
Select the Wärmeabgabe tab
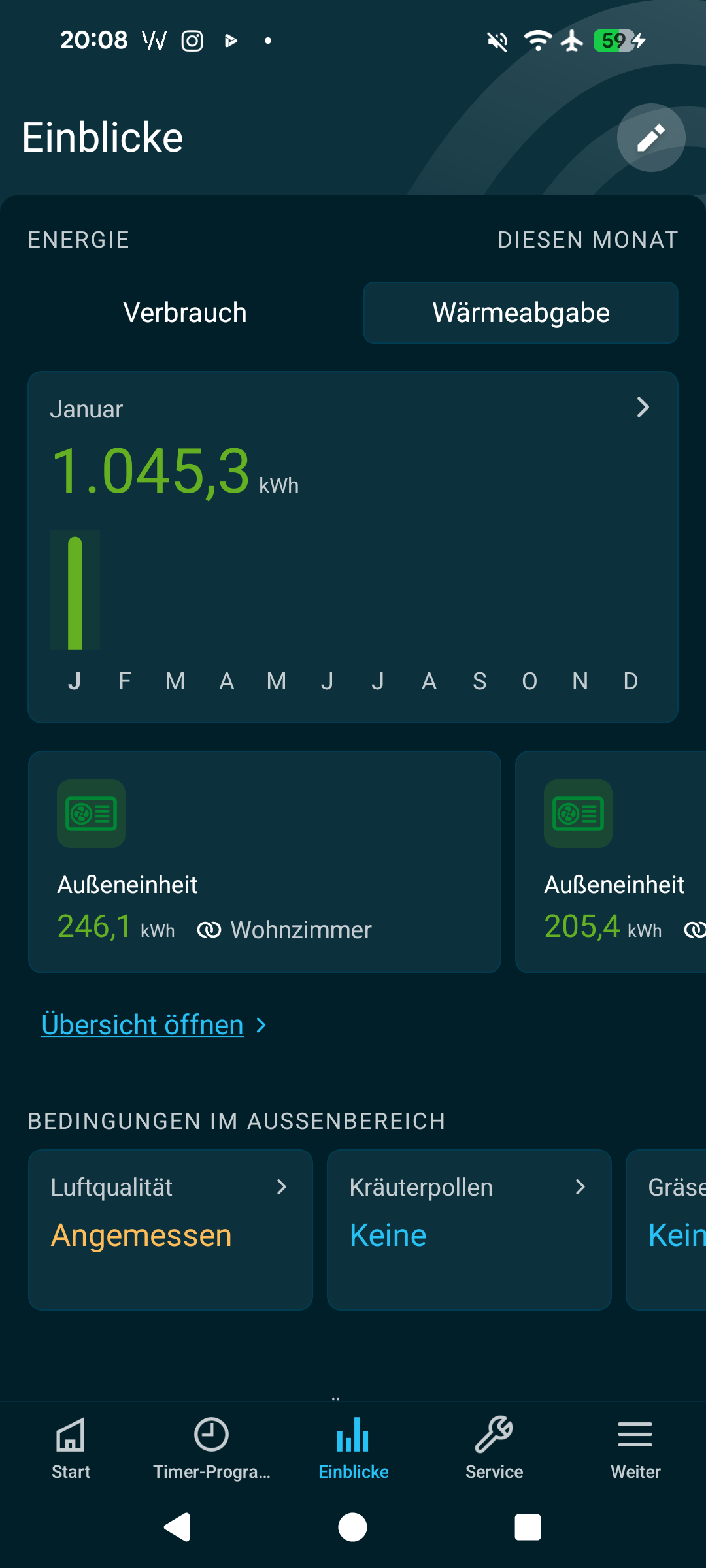click(x=520, y=312)
